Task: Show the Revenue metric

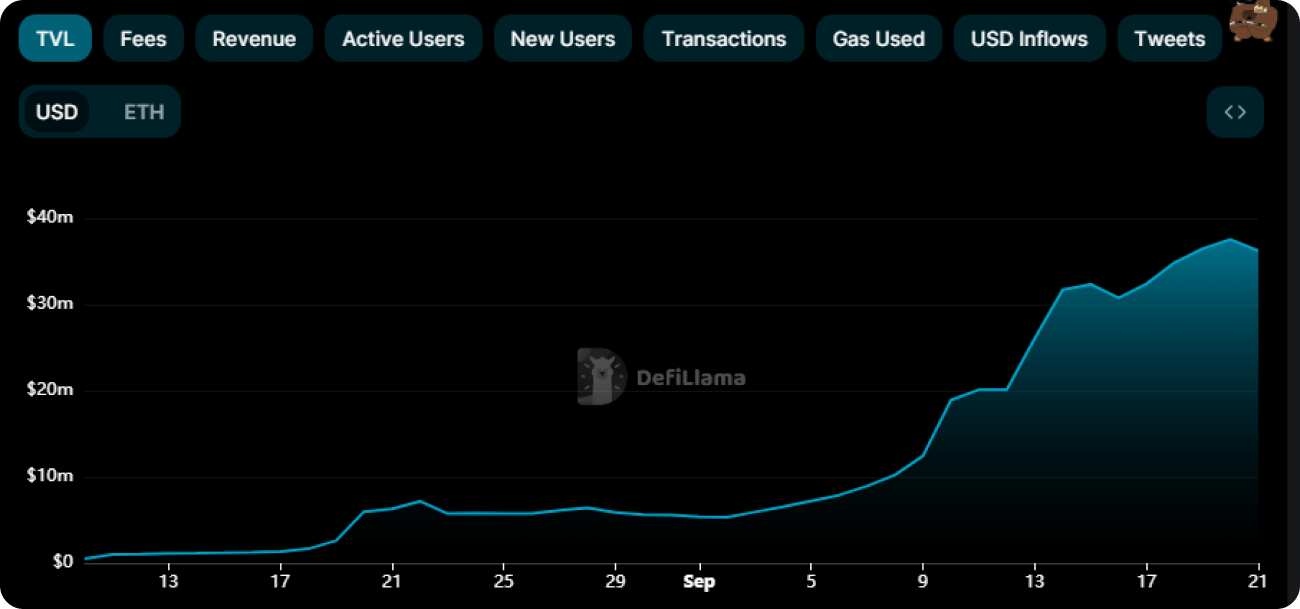Action: pos(254,39)
